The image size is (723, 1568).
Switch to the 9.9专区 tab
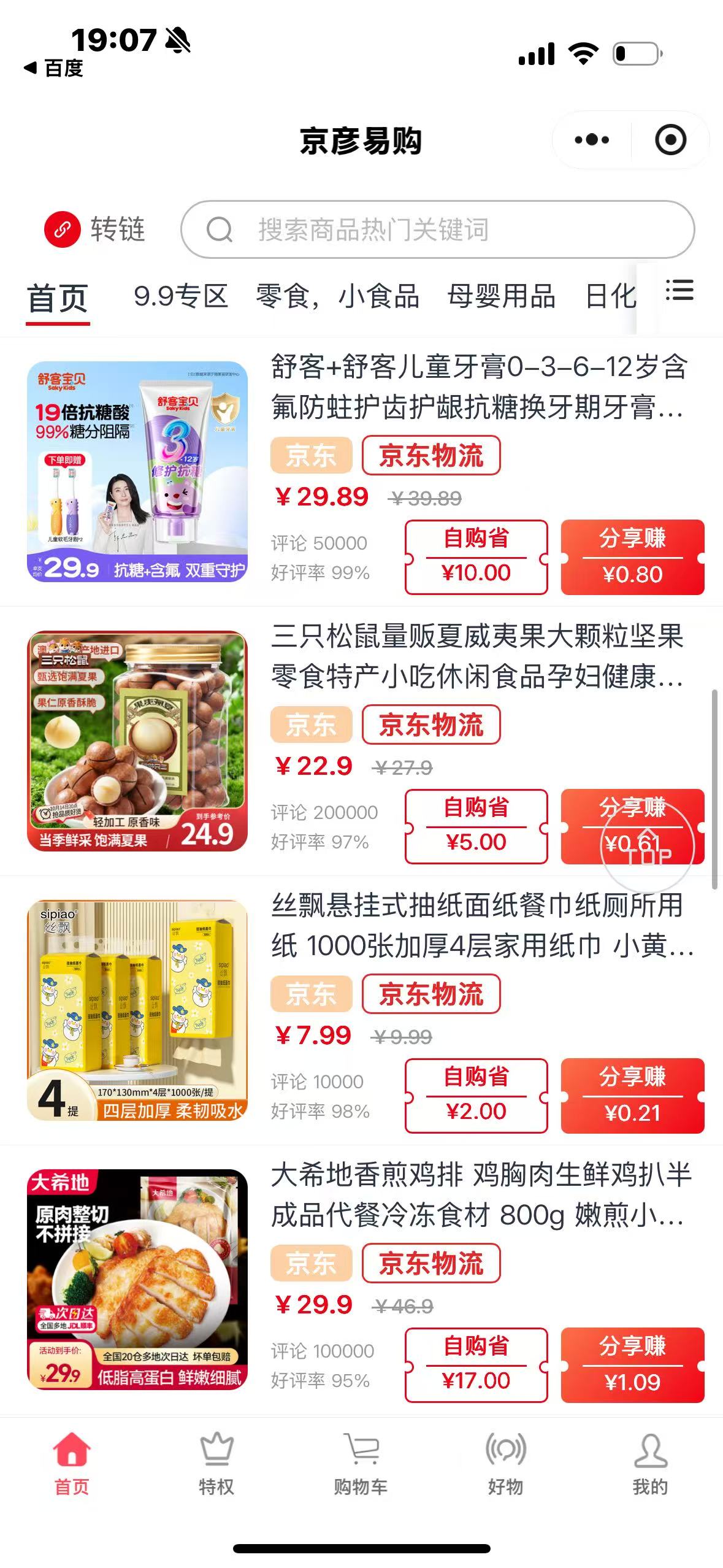pyautogui.click(x=180, y=296)
